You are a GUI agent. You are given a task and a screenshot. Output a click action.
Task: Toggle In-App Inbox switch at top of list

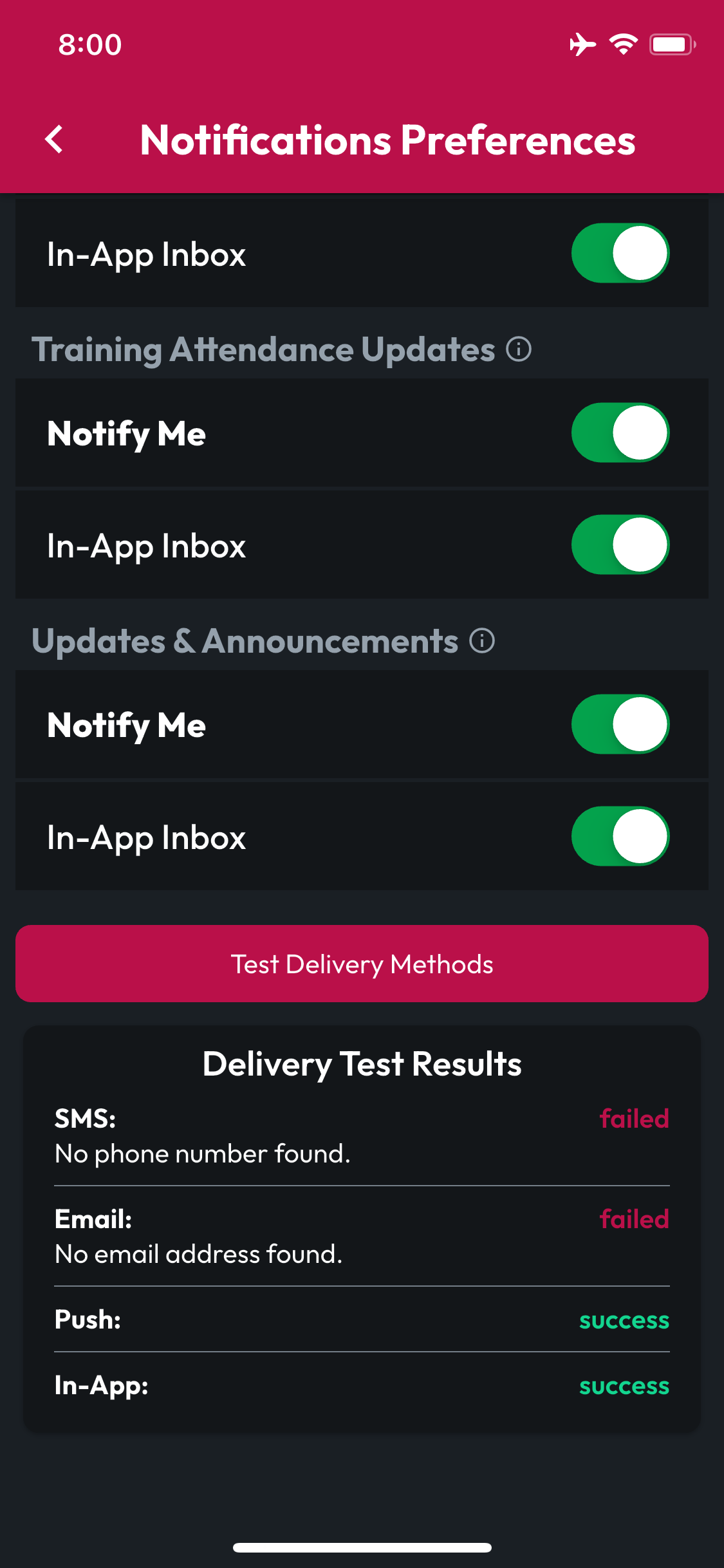click(620, 253)
